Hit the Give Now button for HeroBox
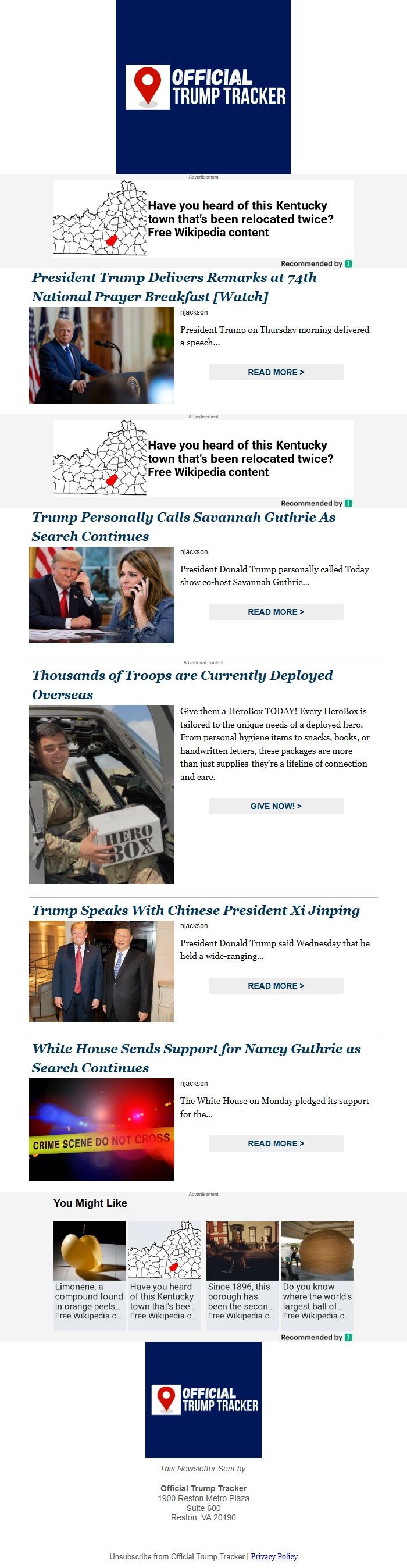The width and height of the screenshot is (407, 1568). point(276,806)
